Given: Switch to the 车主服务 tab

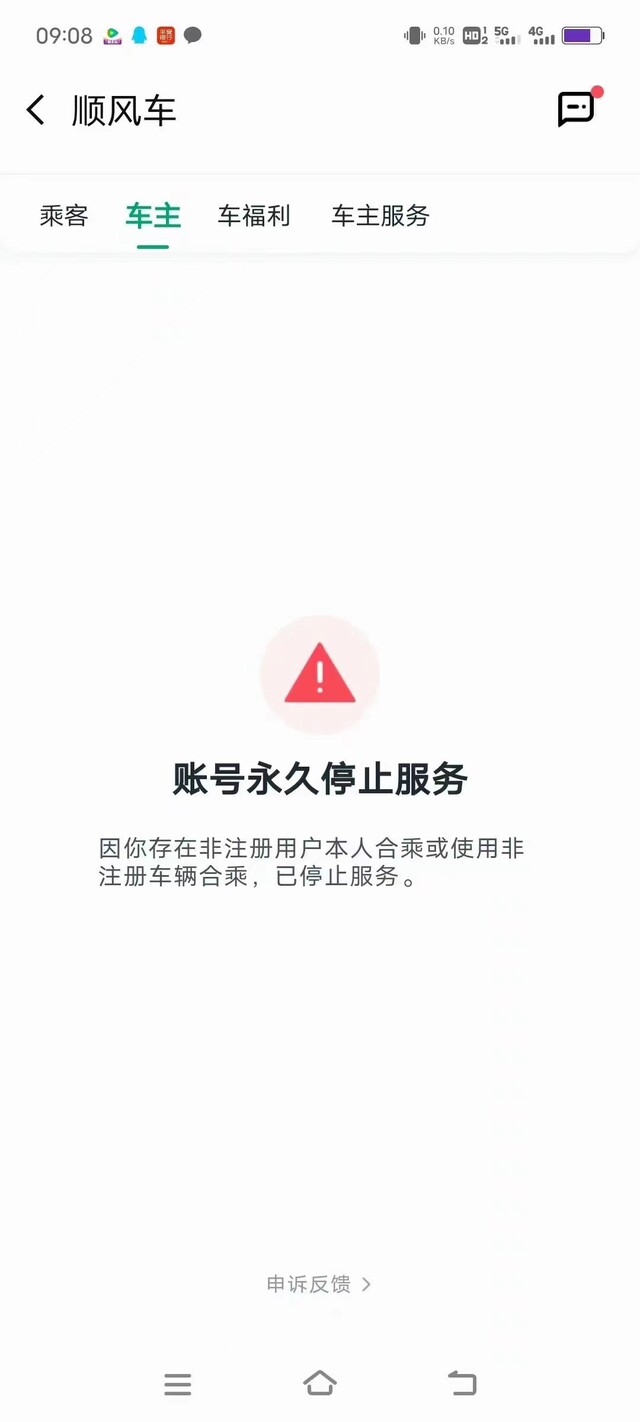Looking at the screenshot, I should pos(380,216).
